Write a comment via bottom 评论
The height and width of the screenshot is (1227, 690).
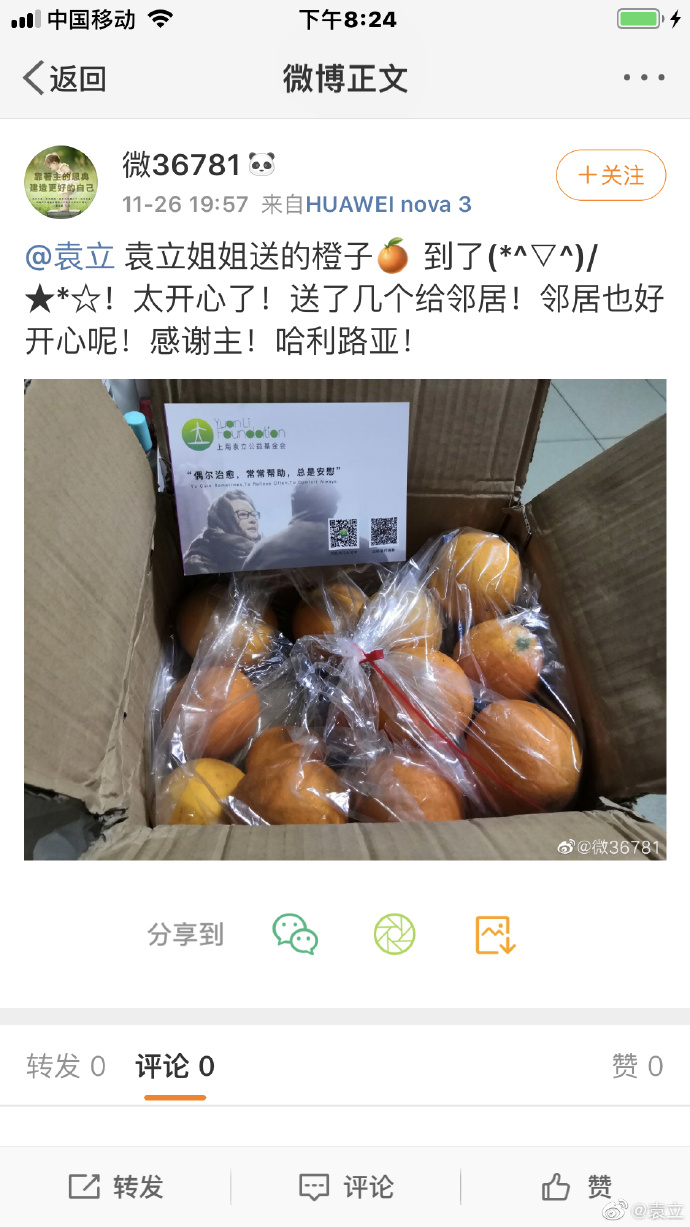(346, 1187)
